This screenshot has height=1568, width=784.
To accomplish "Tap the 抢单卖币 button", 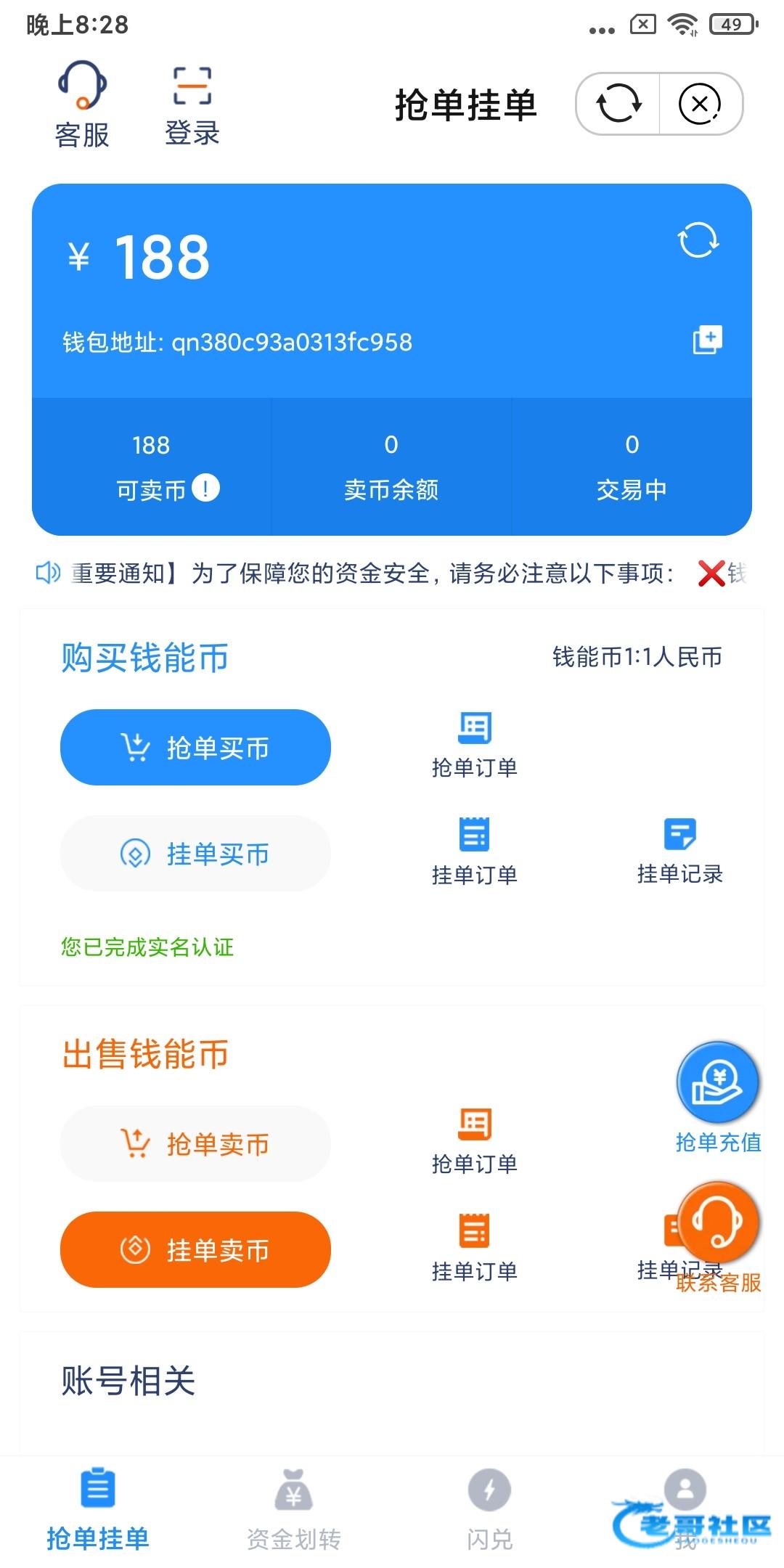I will (x=195, y=1143).
